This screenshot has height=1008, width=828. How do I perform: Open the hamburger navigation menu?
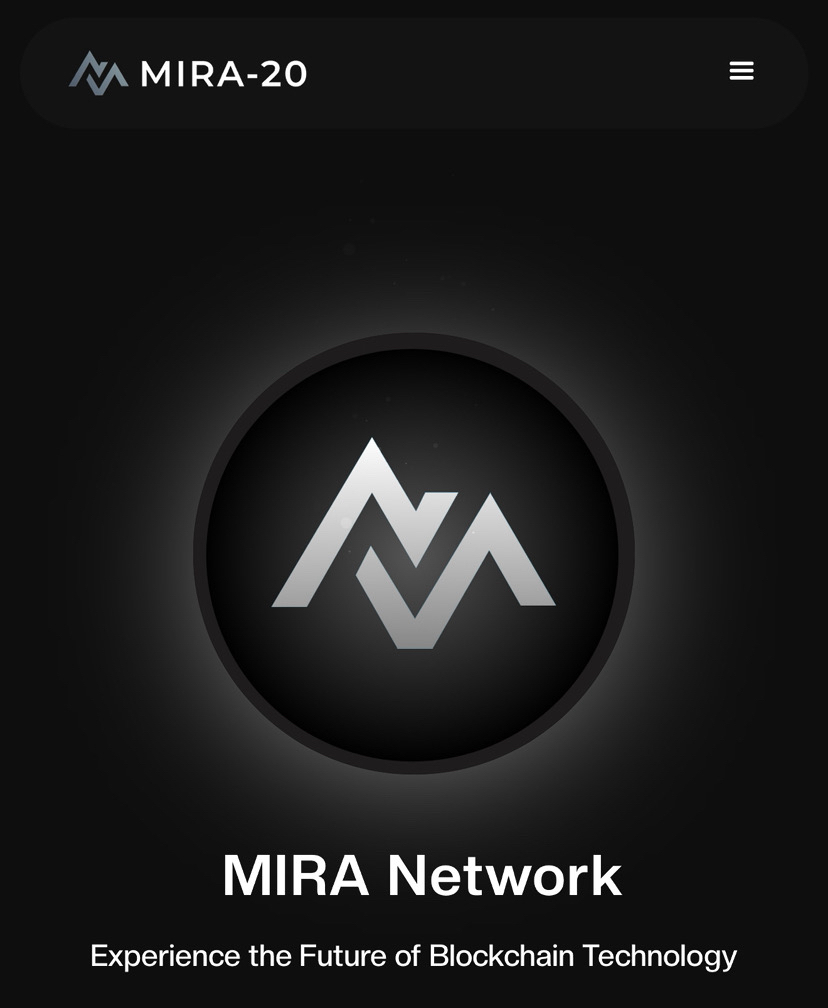(x=741, y=71)
